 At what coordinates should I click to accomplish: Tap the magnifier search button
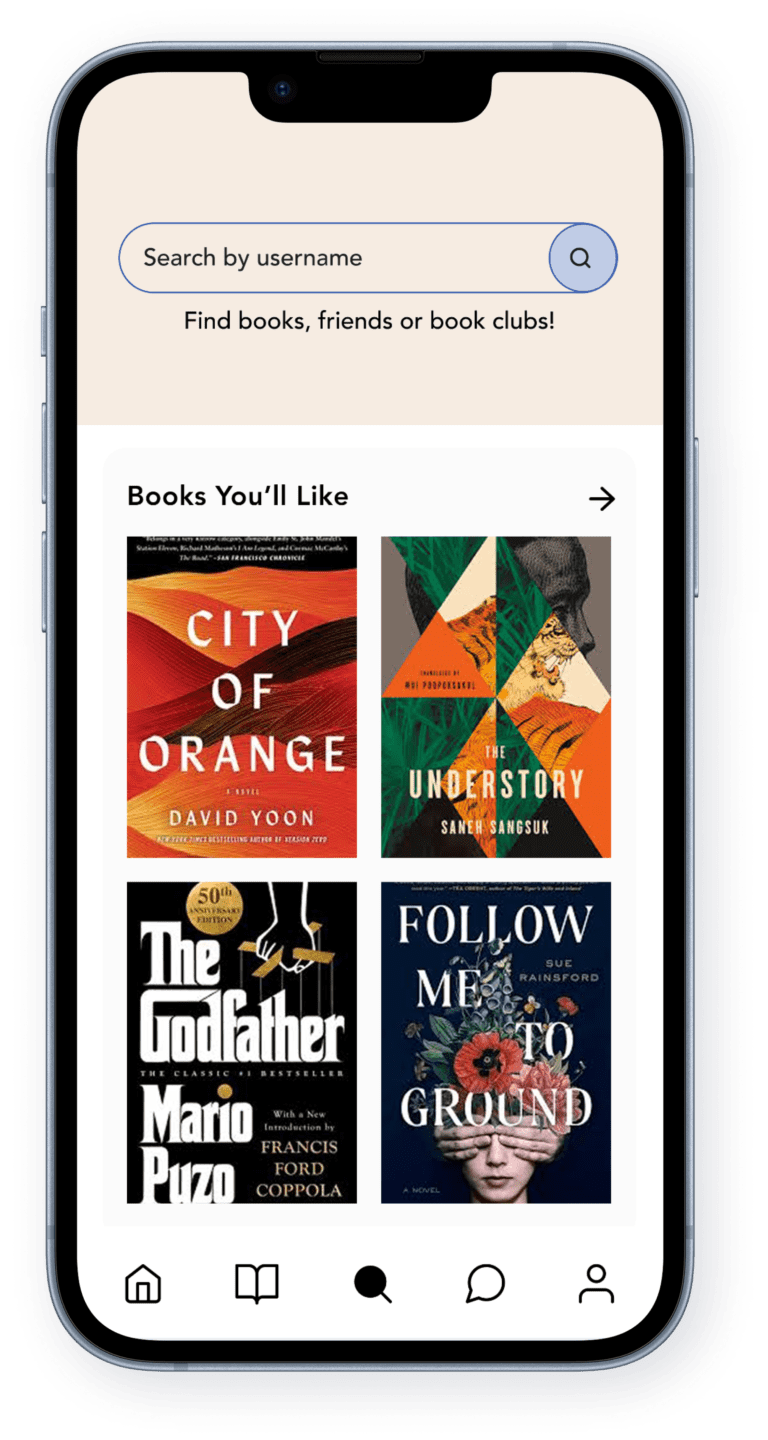pos(582,258)
